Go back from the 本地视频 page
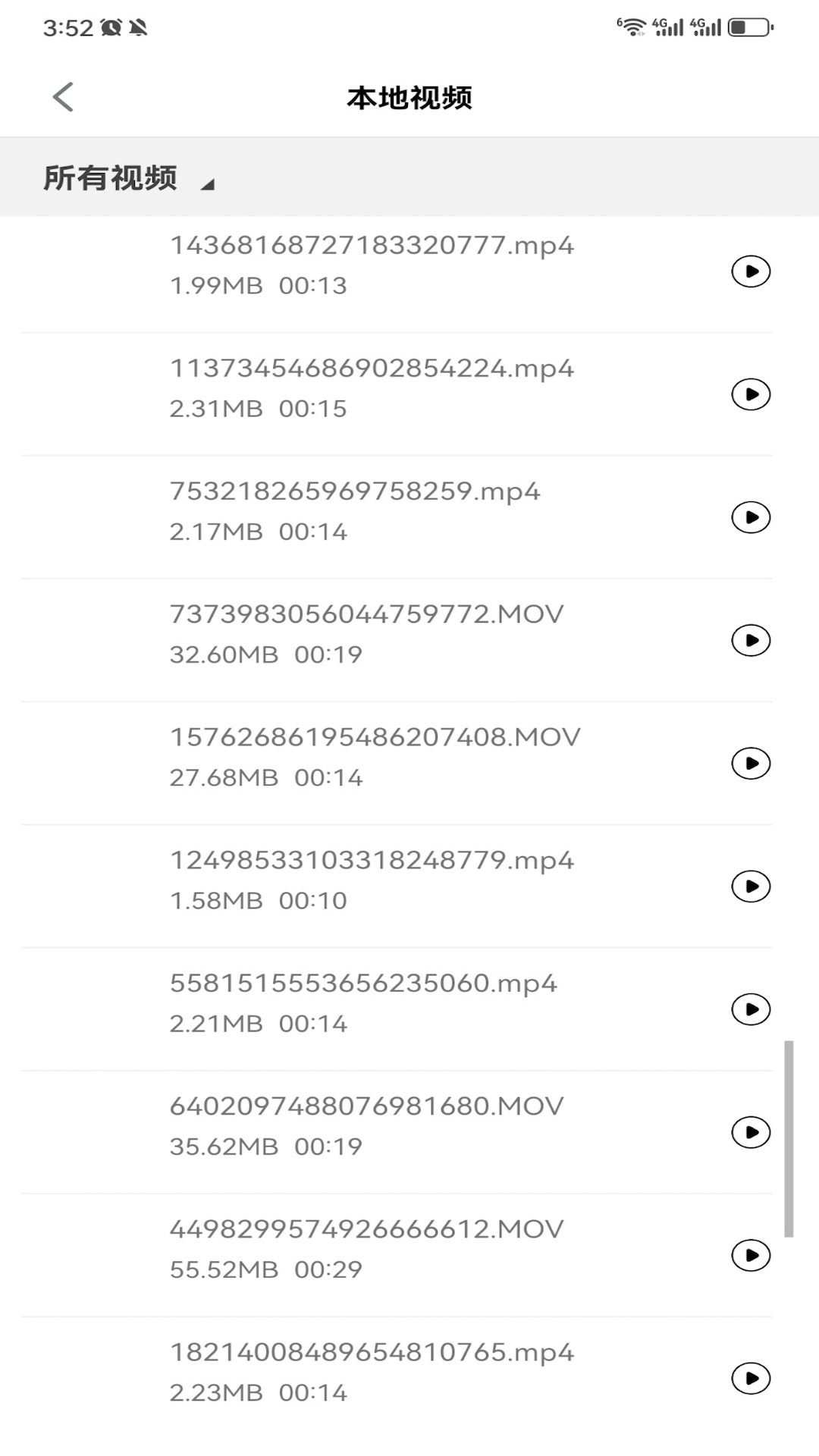 64,97
